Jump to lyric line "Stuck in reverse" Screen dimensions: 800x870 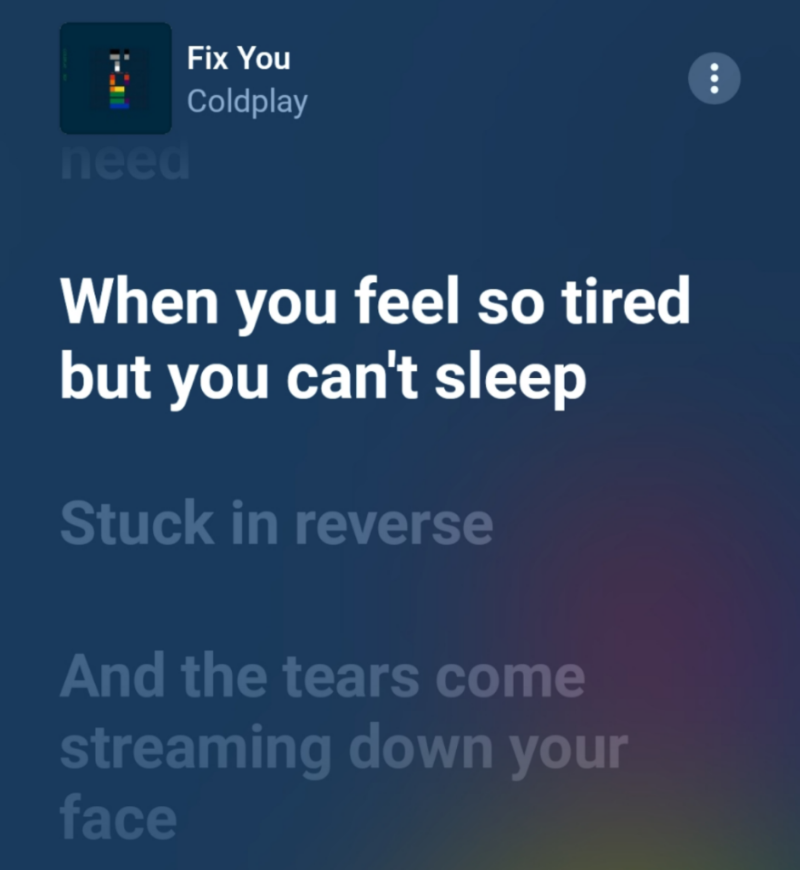coord(277,524)
